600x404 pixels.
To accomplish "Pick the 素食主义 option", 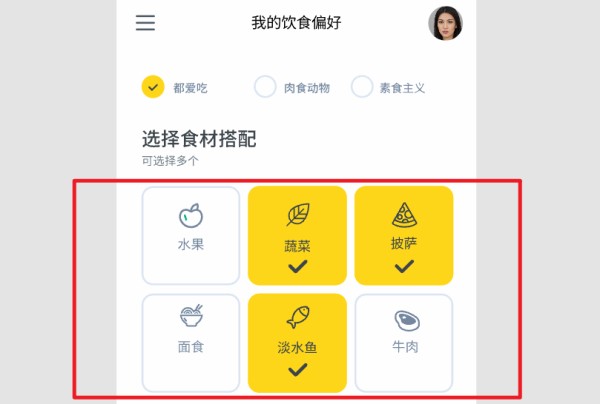I will (362, 87).
